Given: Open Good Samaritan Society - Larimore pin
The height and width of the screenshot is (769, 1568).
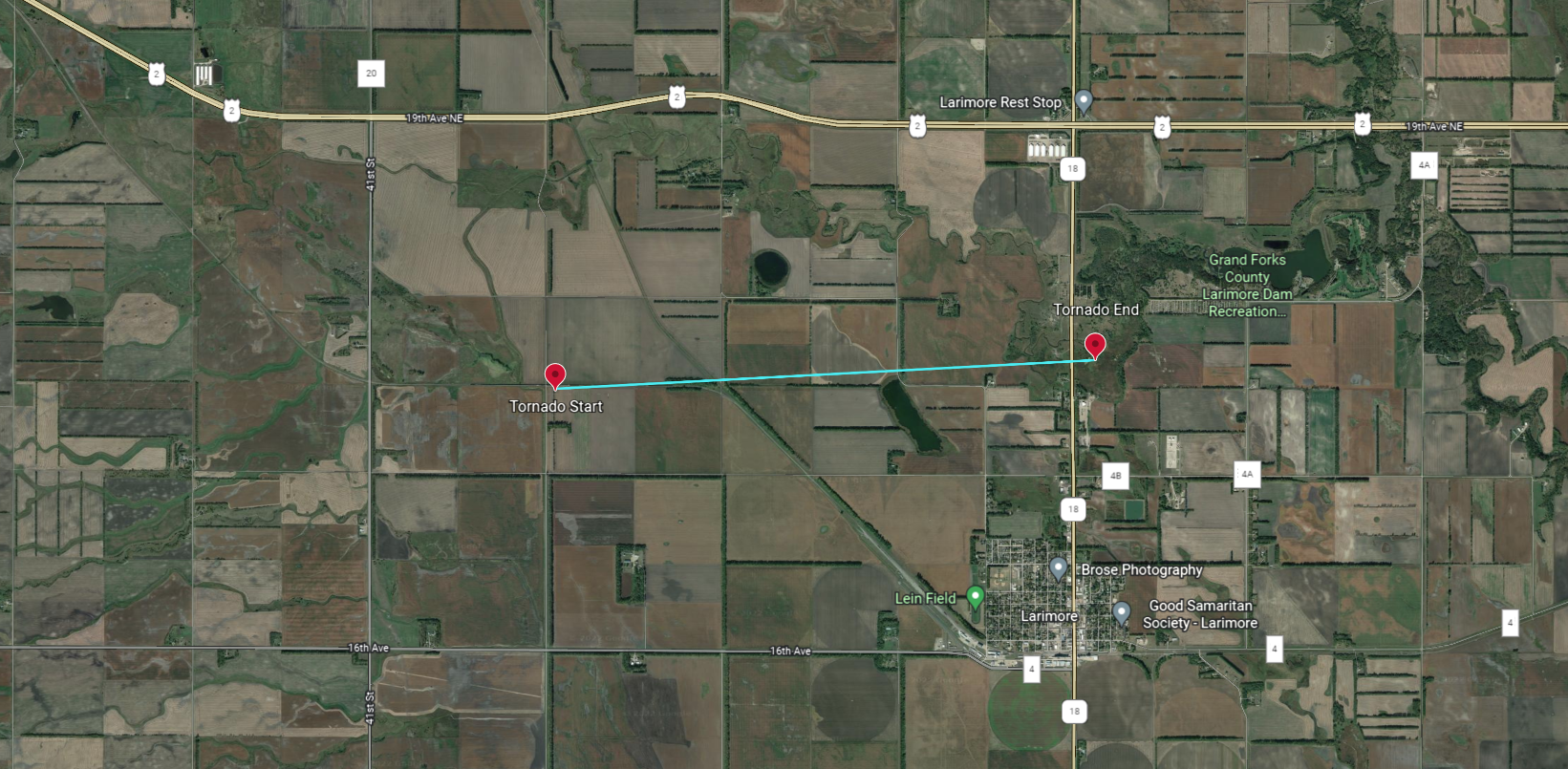Looking at the screenshot, I should [1122, 611].
